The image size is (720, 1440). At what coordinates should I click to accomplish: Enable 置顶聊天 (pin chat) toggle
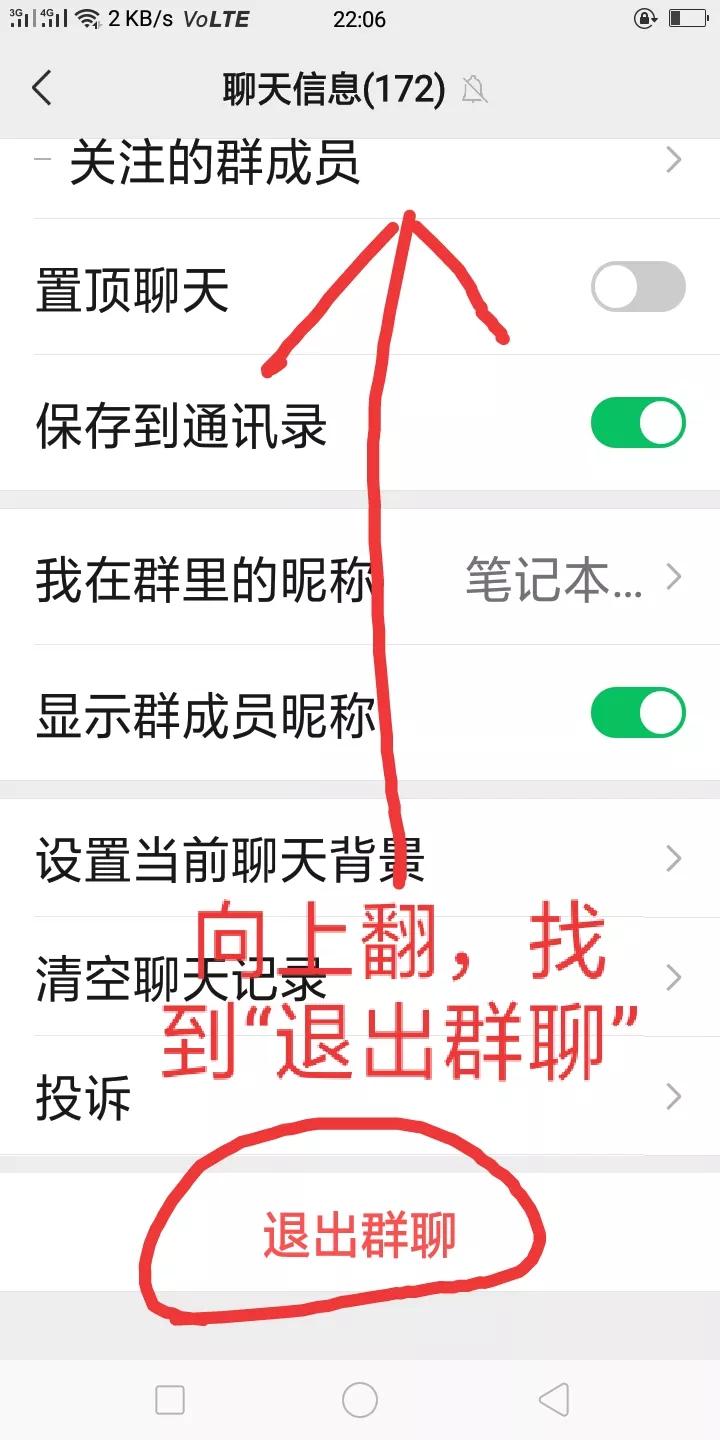click(x=638, y=286)
